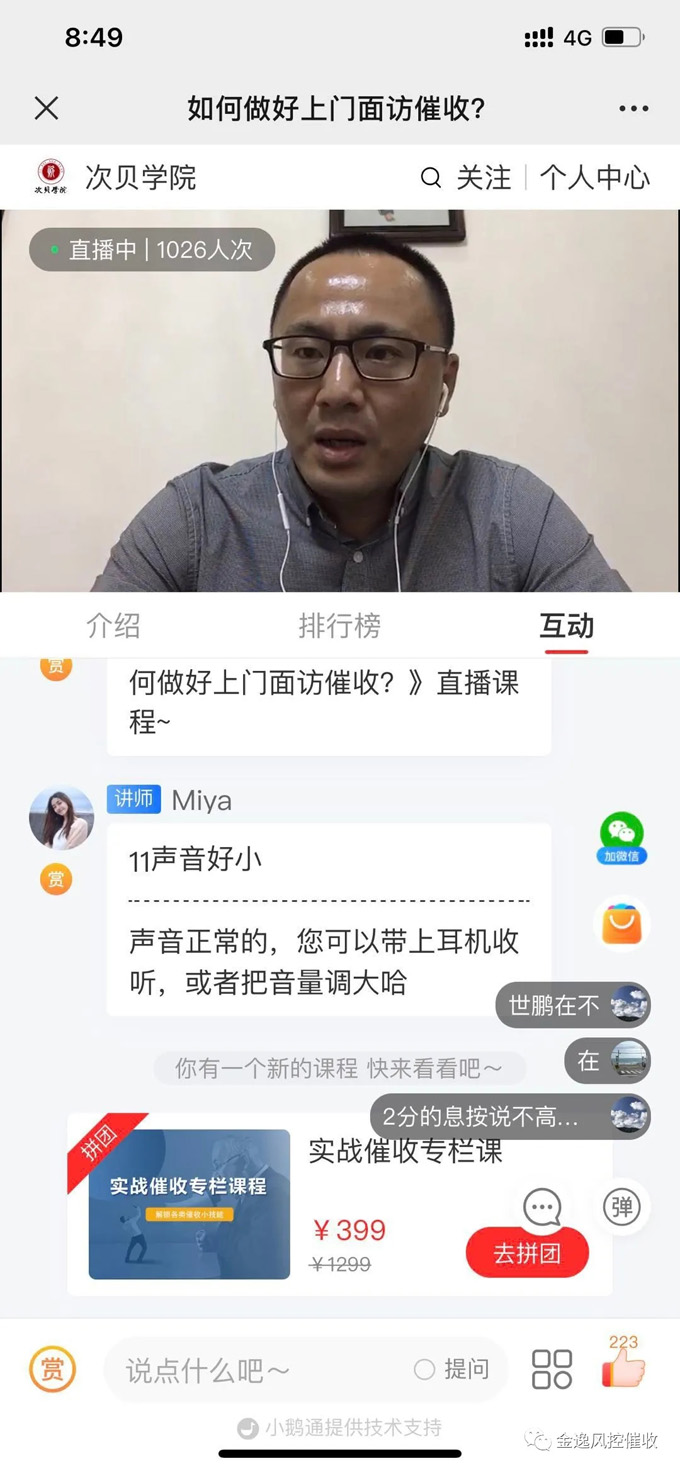Open 个人中心 personal center
The height and width of the screenshot is (1471, 680).
click(595, 178)
